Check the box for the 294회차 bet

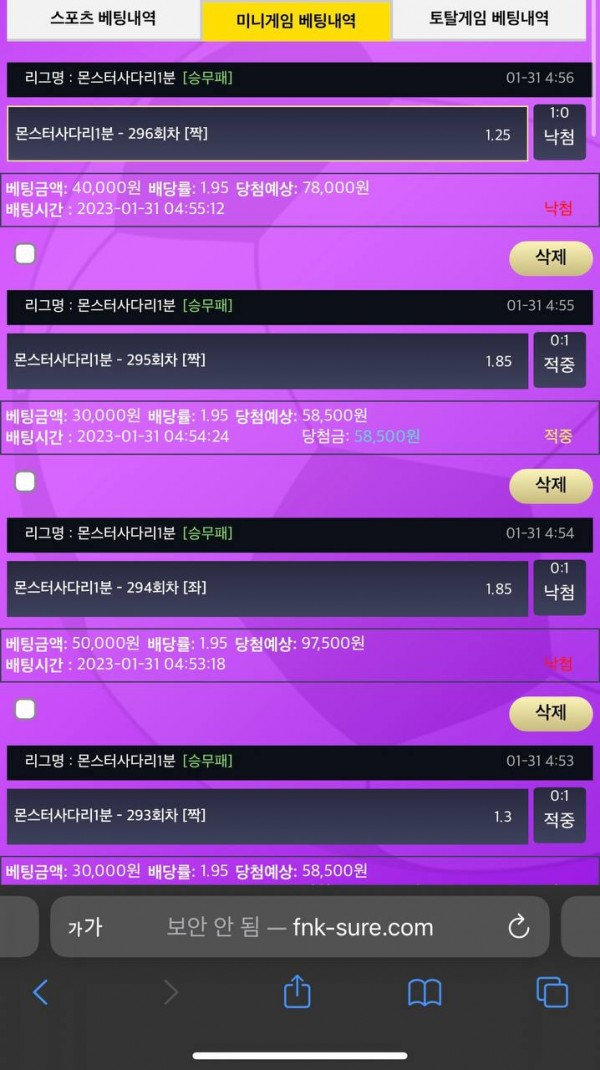point(26,709)
